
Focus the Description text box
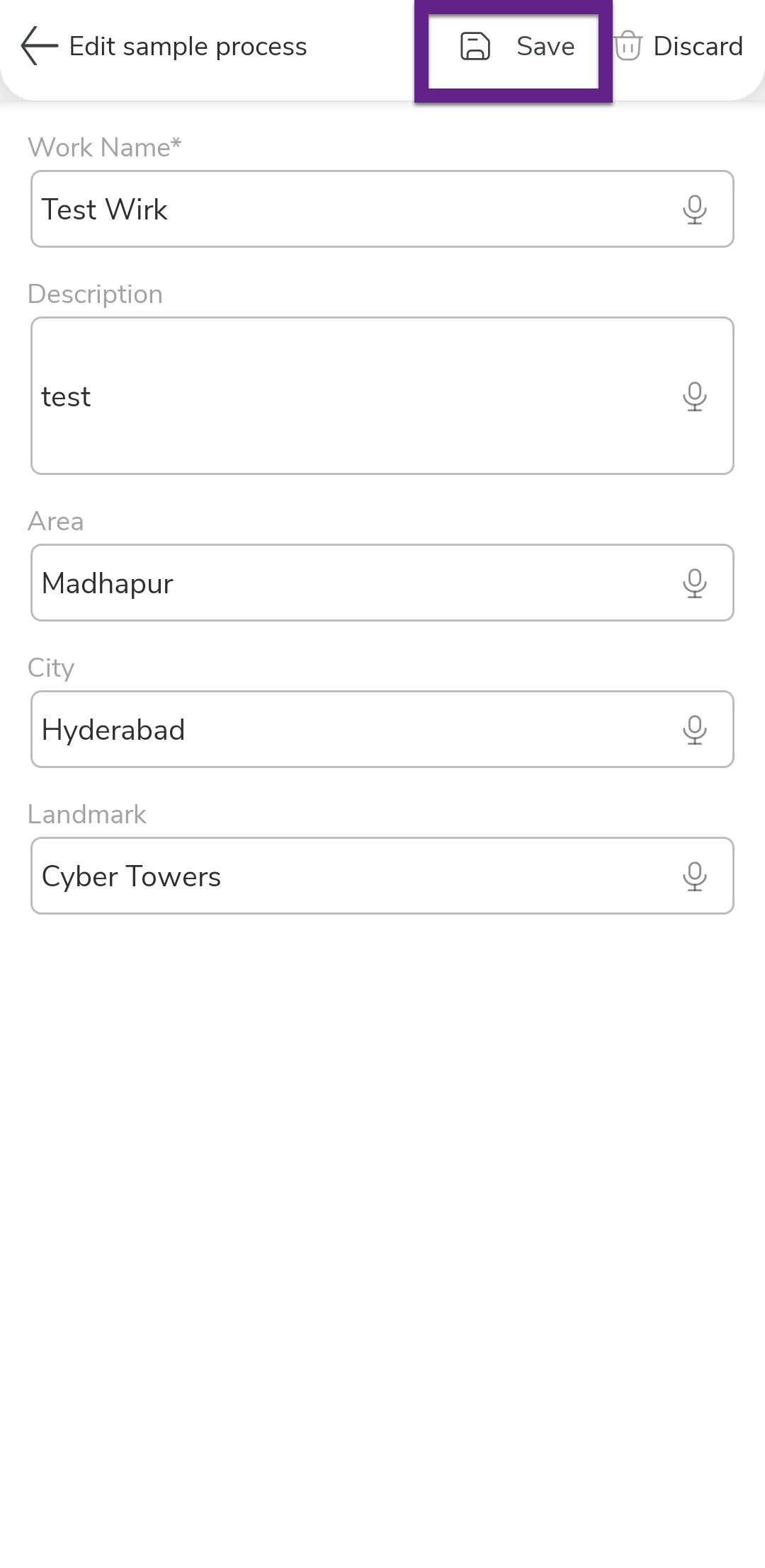347,396
